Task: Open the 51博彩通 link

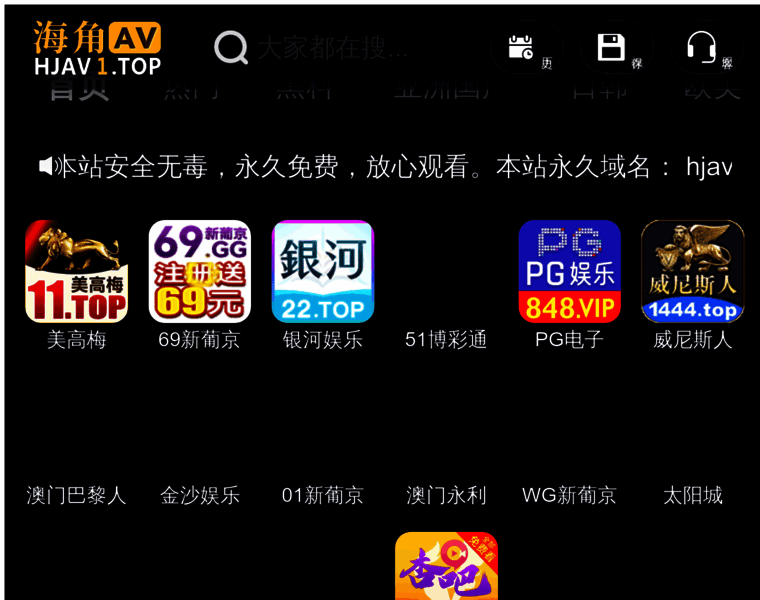Action: tap(446, 339)
